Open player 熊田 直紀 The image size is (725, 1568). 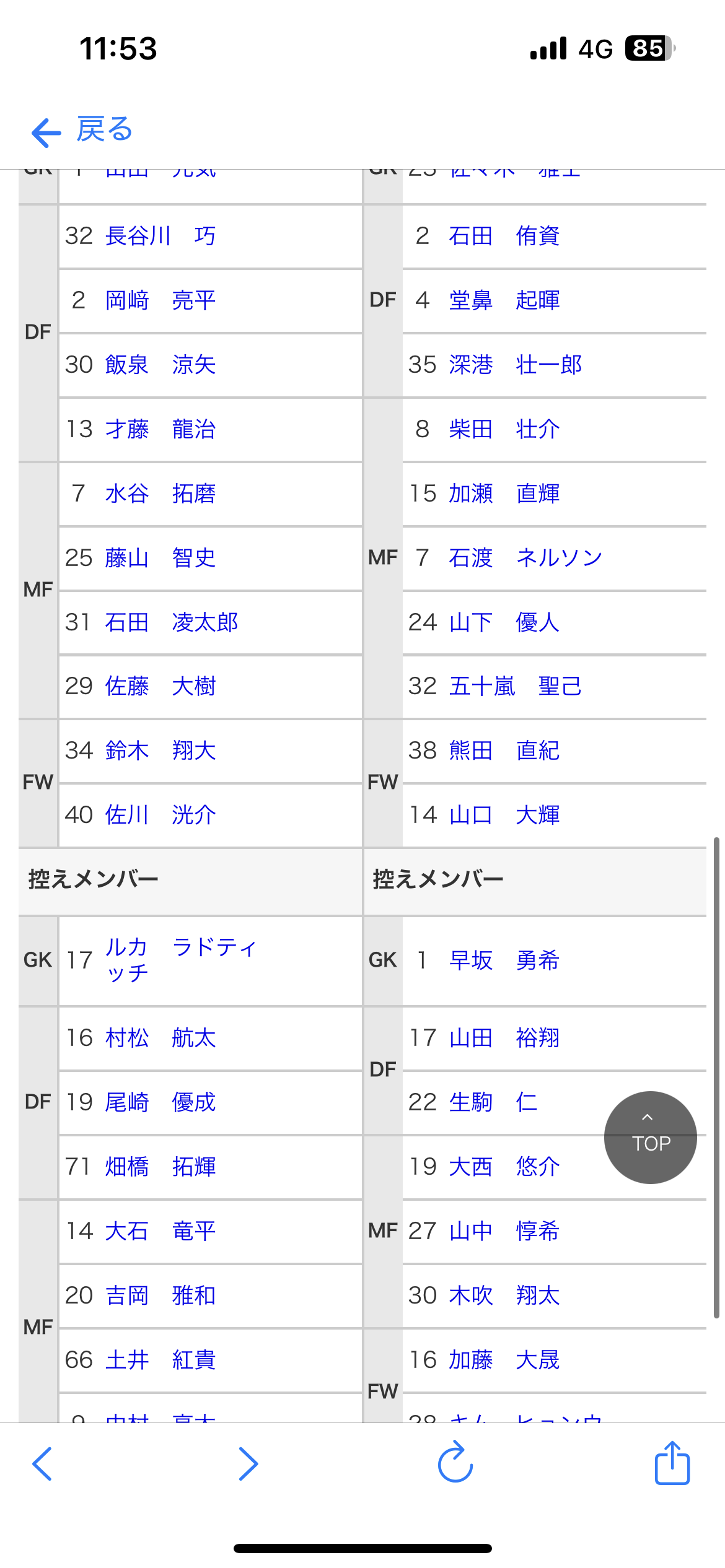click(x=504, y=751)
